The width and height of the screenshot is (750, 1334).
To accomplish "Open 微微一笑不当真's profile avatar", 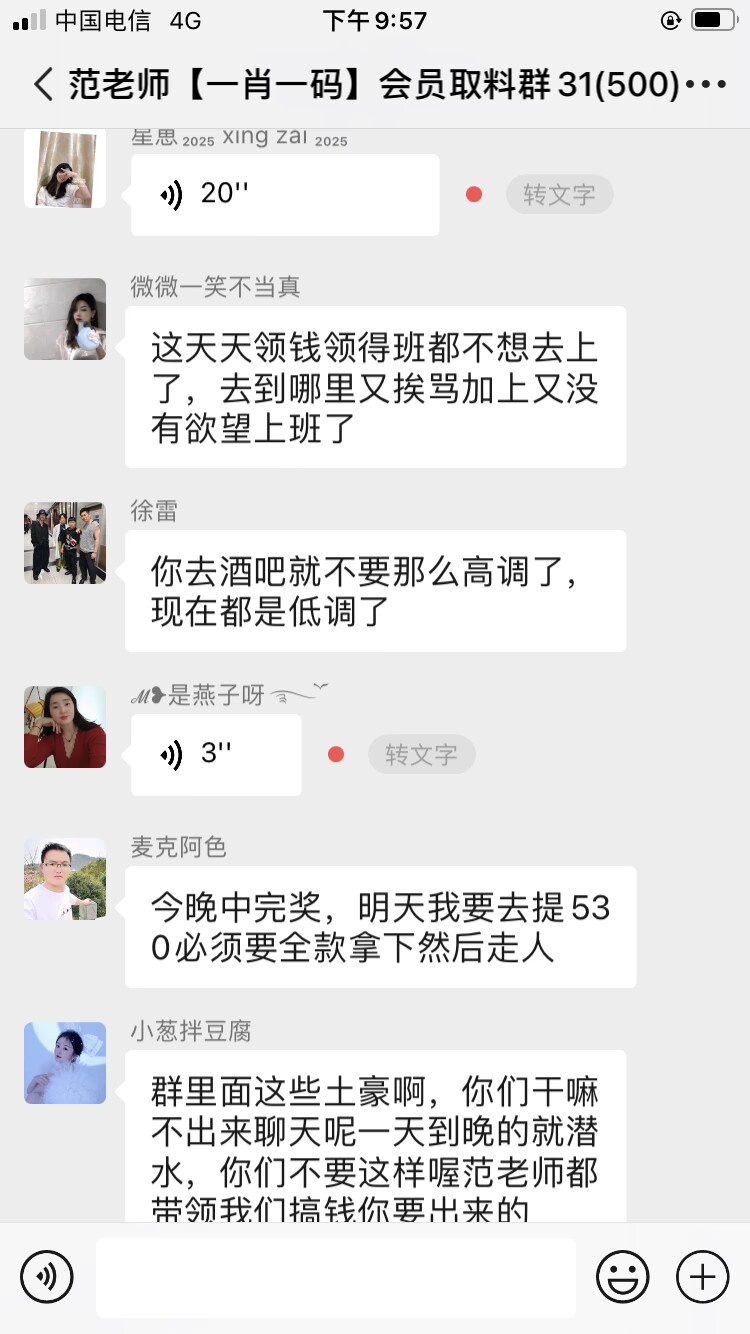I will coord(65,319).
